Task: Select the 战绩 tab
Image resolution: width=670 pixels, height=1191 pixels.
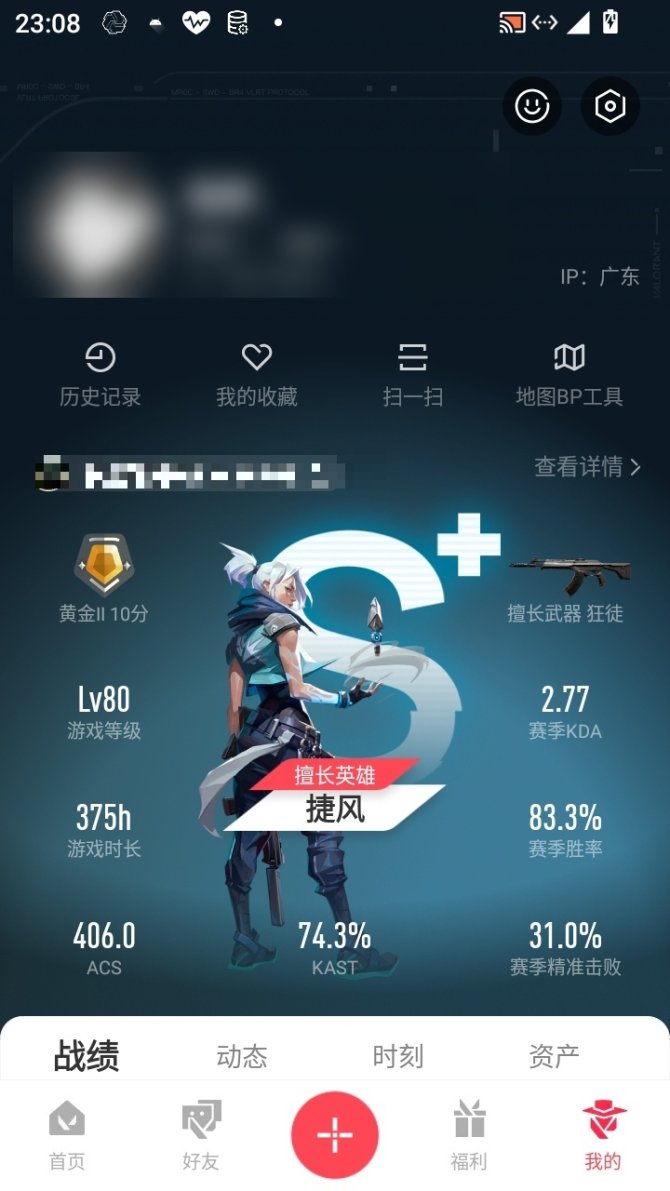Action: [x=86, y=1056]
